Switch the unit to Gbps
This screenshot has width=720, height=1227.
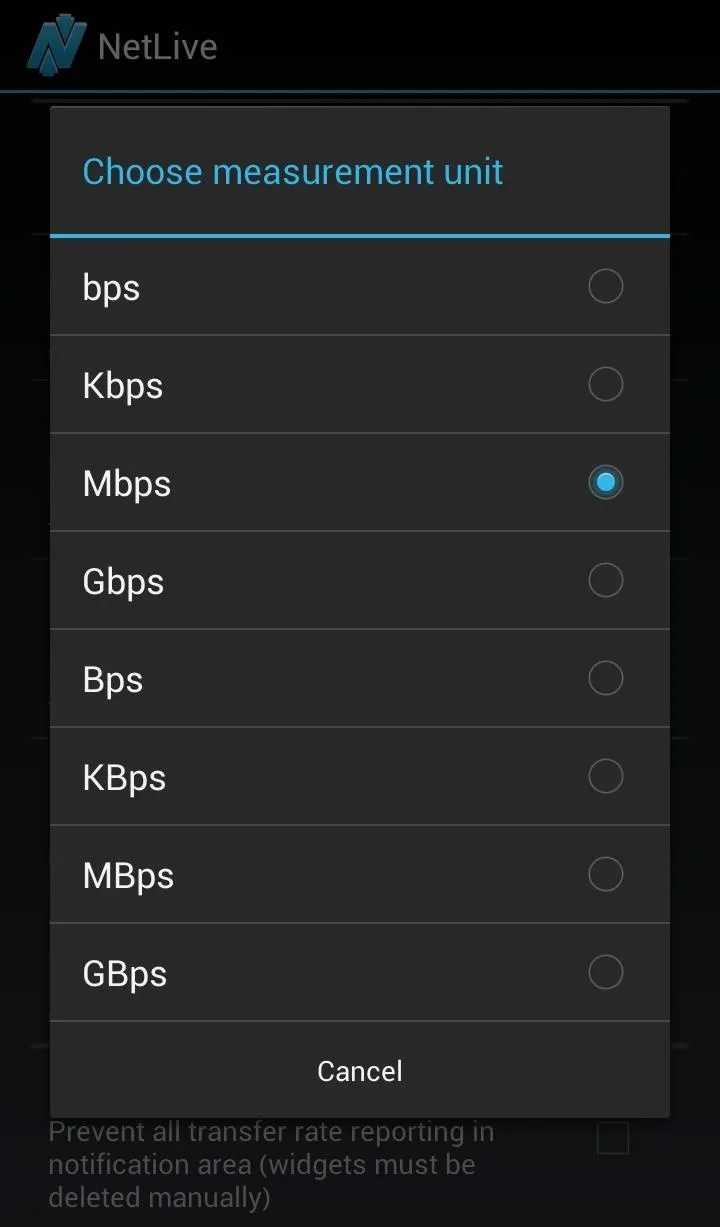[360, 581]
